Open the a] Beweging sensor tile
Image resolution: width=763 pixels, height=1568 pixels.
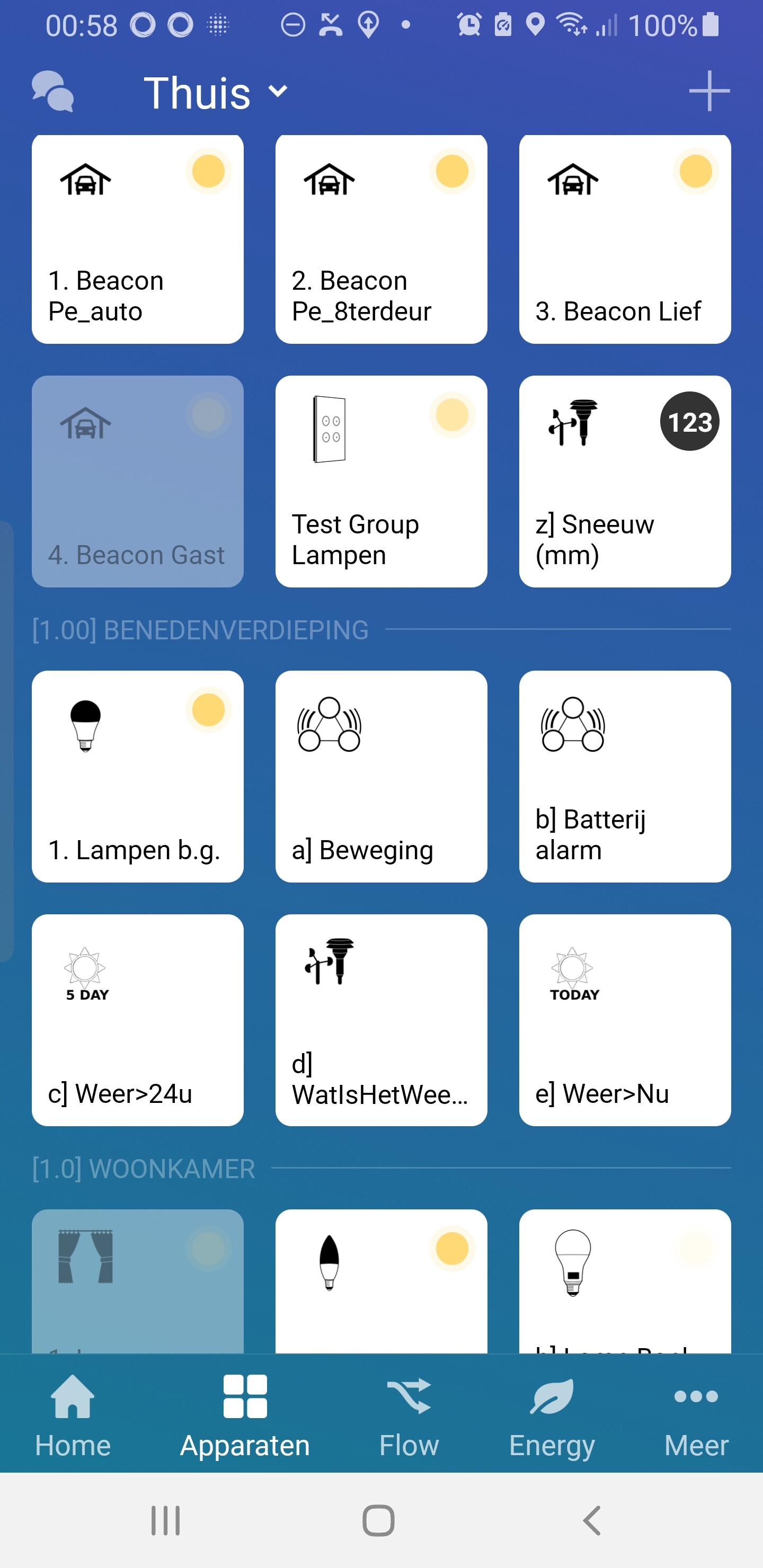coord(381,776)
